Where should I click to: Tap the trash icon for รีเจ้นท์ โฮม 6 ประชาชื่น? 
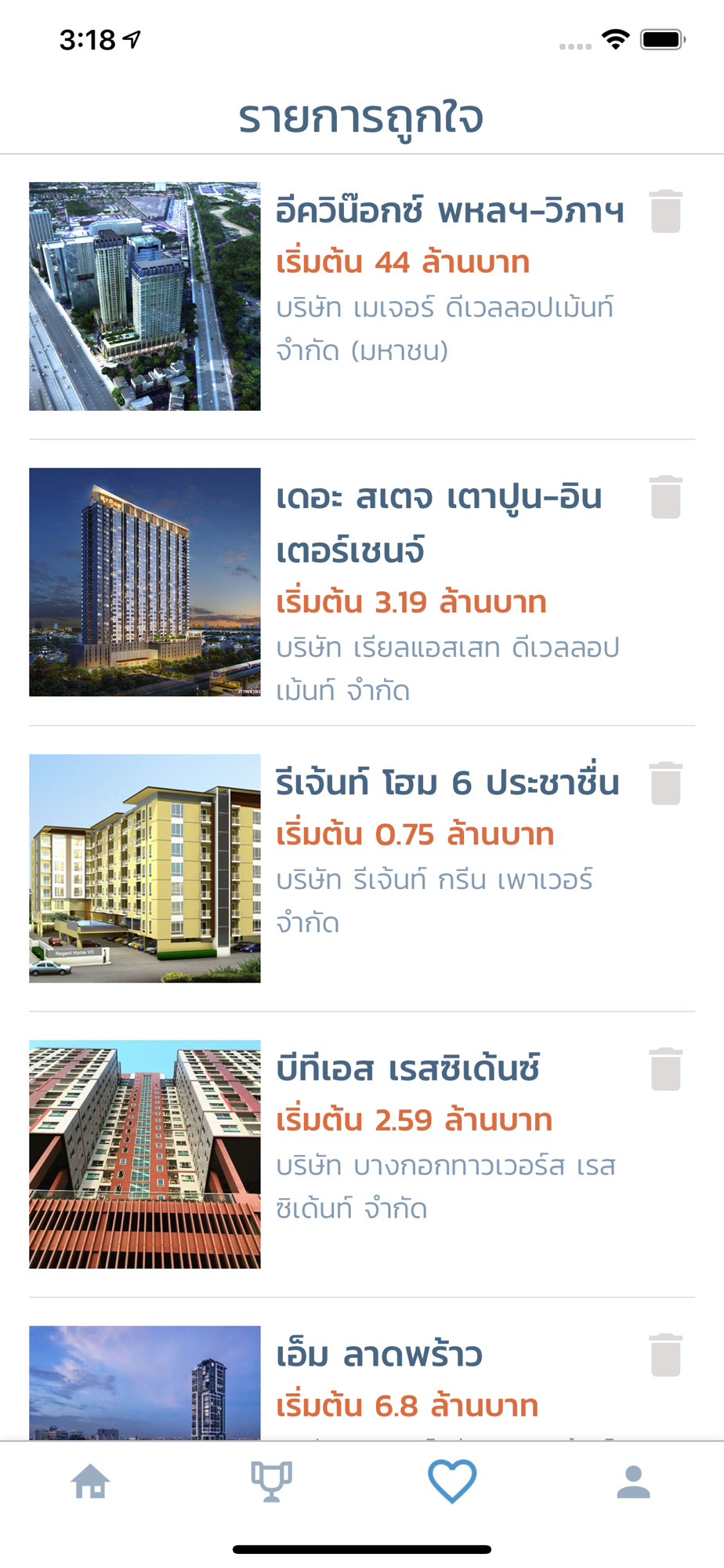tap(666, 784)
